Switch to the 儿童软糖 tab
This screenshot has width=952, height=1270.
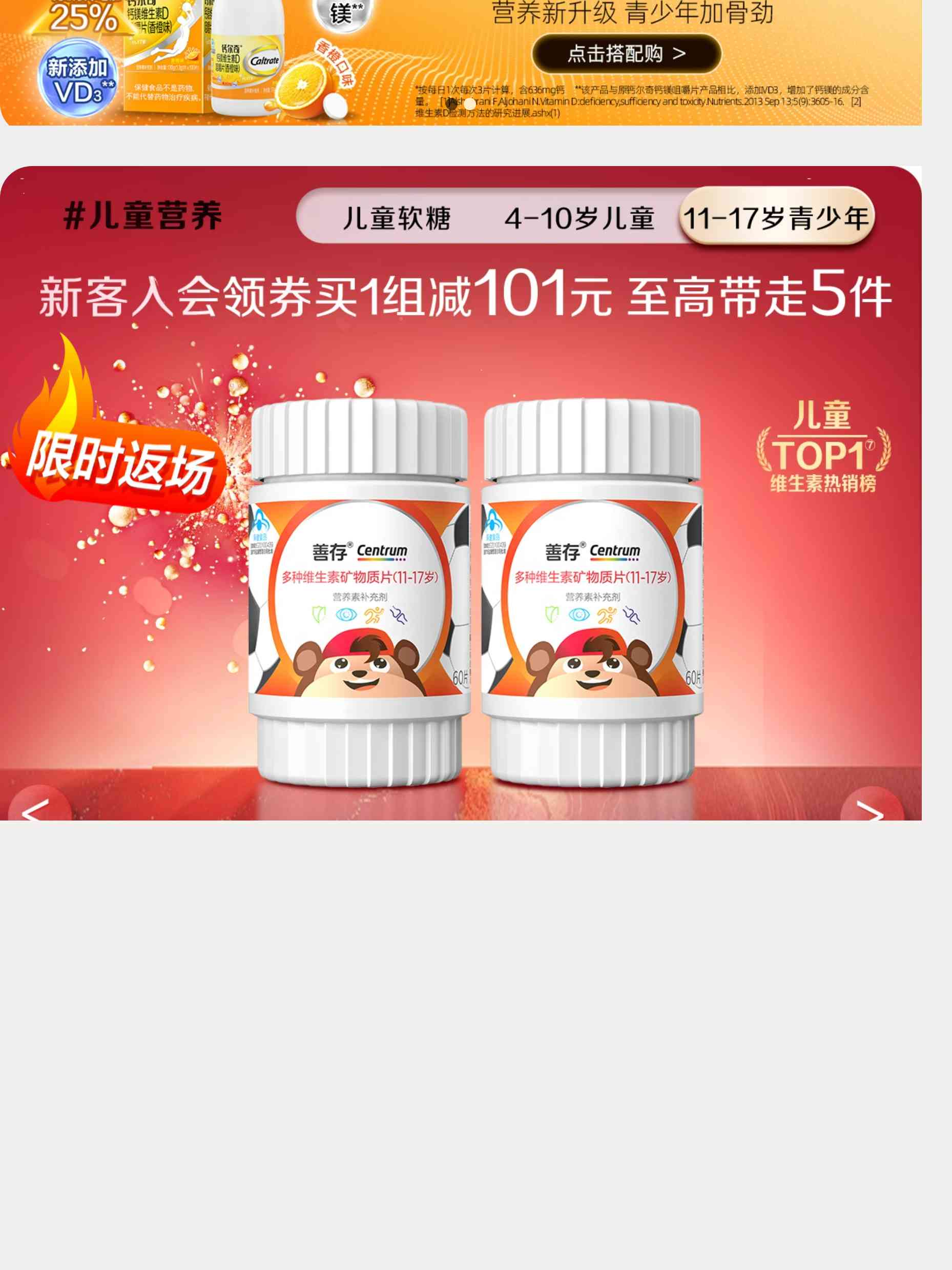click(397, 218)
